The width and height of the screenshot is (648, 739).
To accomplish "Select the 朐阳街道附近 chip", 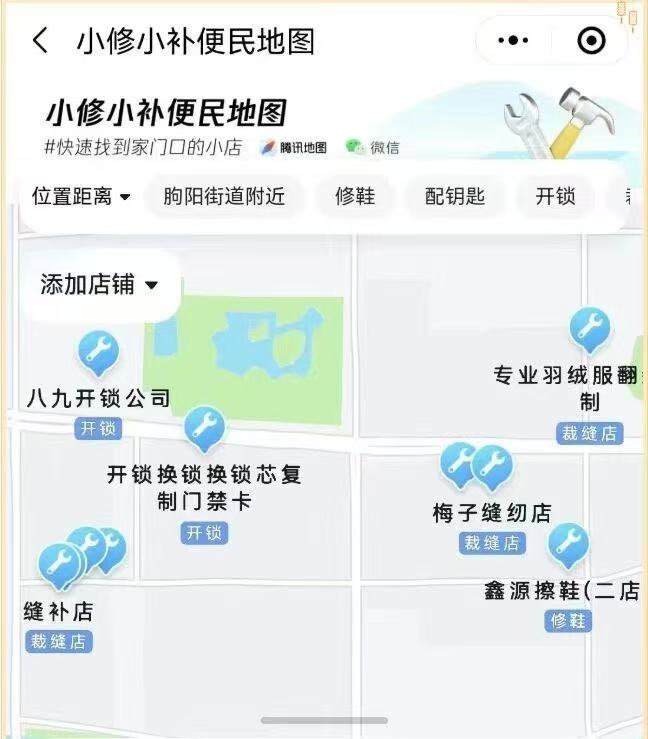I will coord(224,196).
